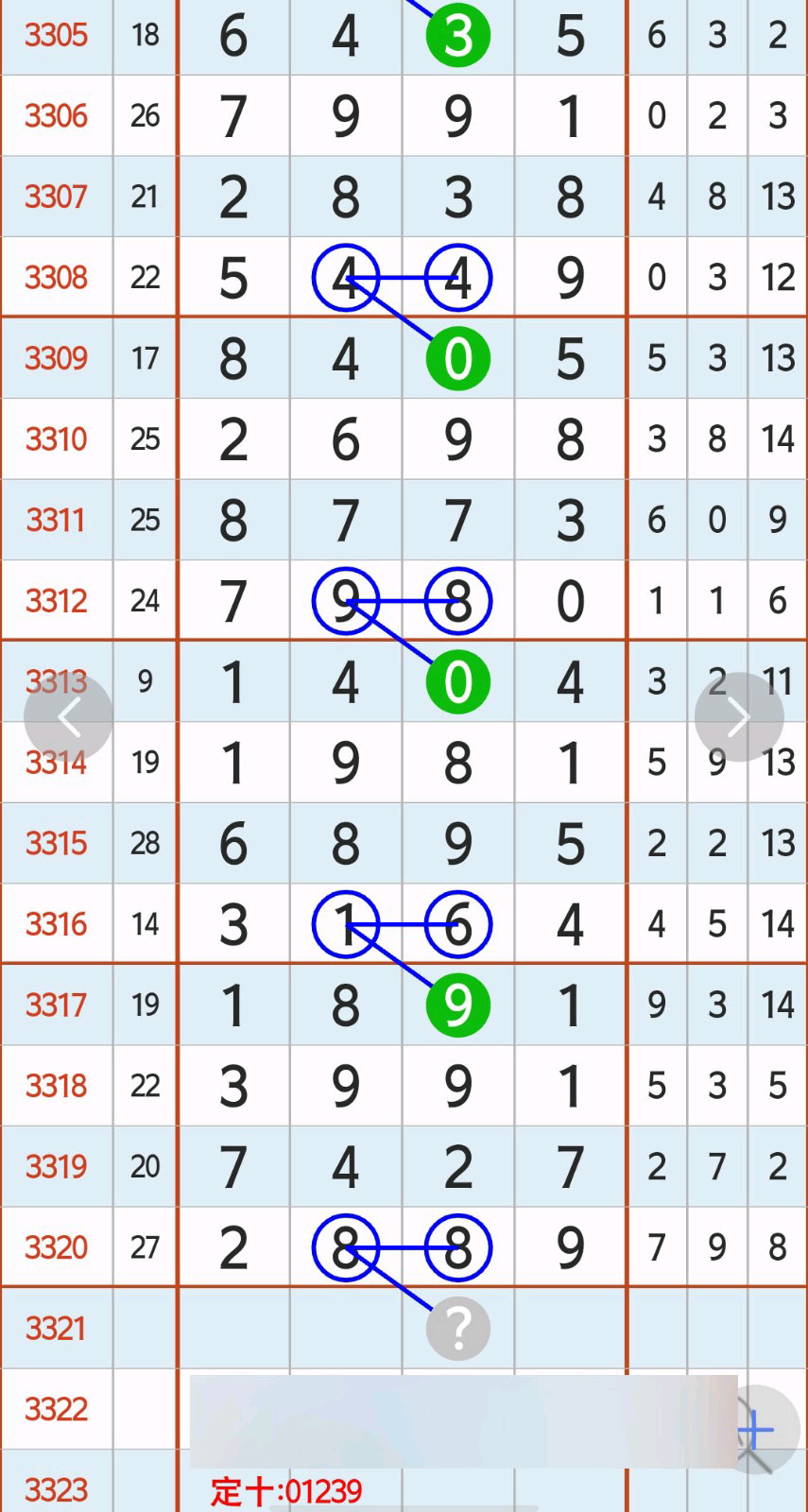Toggle the blue circle around 4 in row 3308
The height and width of the screenshot is (1512, 808).
(x=346, y=277)
